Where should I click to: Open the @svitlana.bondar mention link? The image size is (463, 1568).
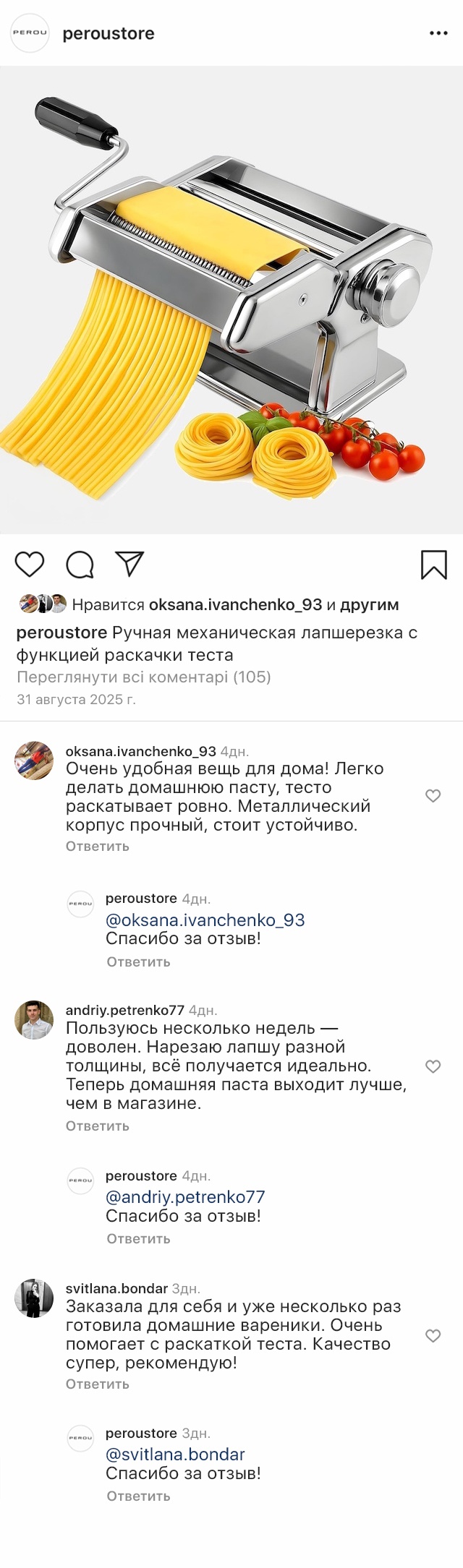click(175, 1454)
